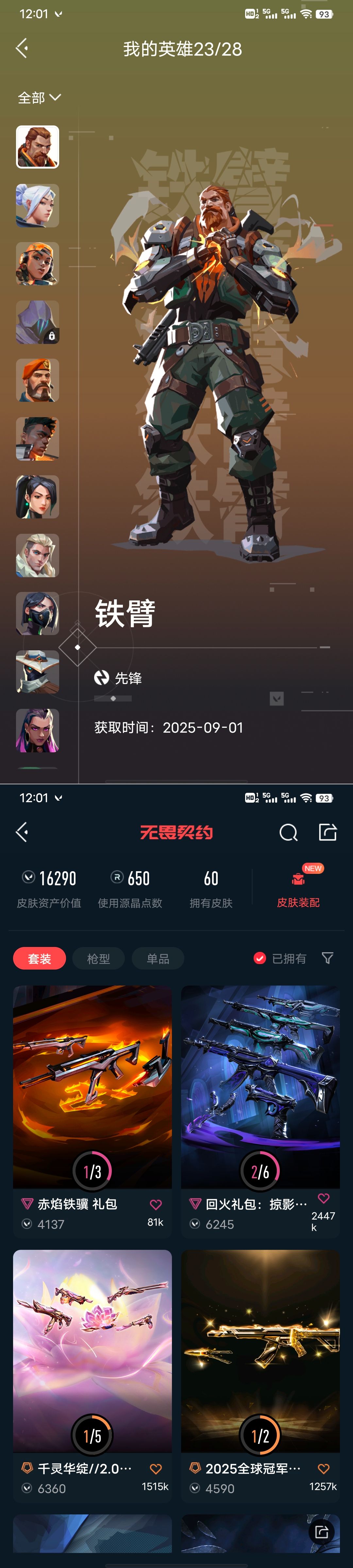Switch to the 单品 tab

(158, 958)
